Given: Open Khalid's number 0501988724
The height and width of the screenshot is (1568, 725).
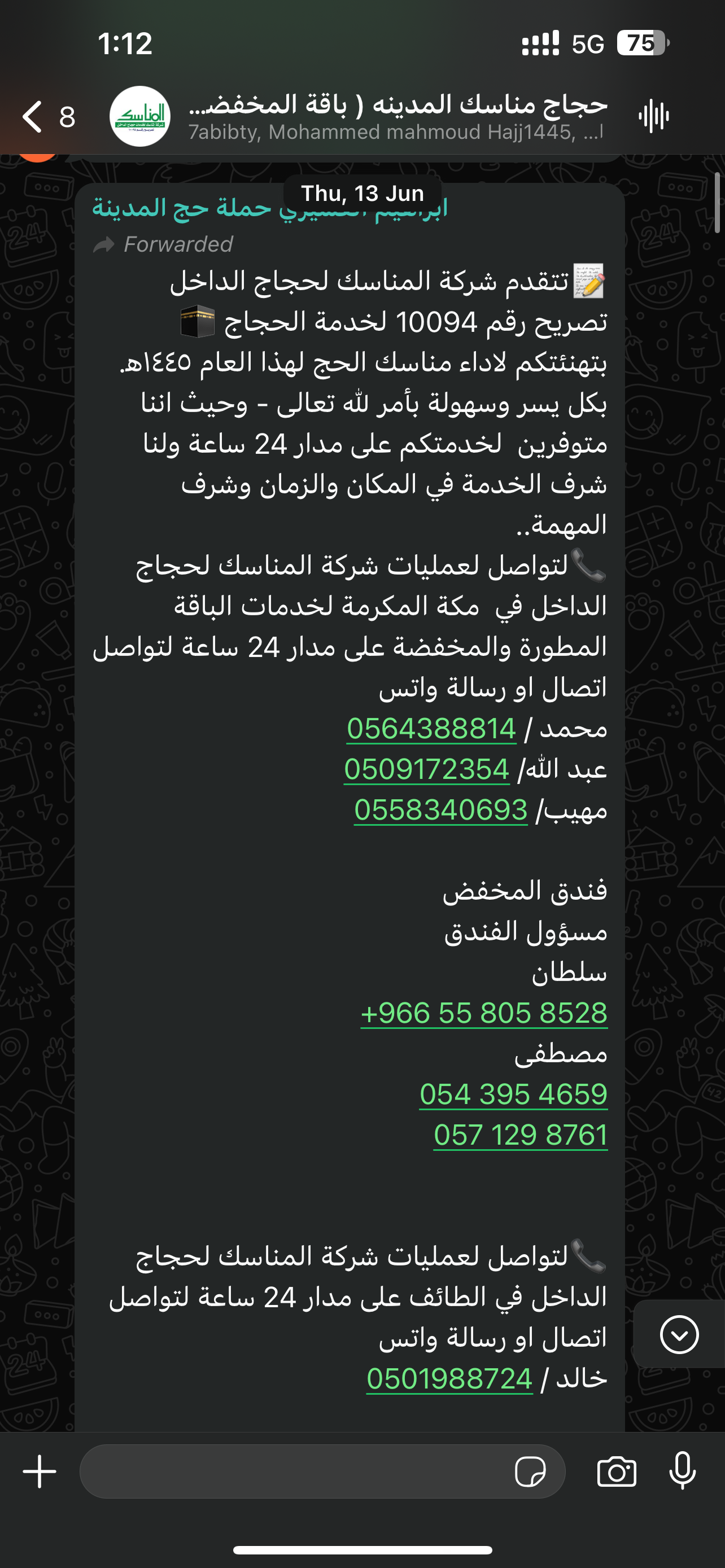Looking at the screenshot, I should [x=450, y=1379].
